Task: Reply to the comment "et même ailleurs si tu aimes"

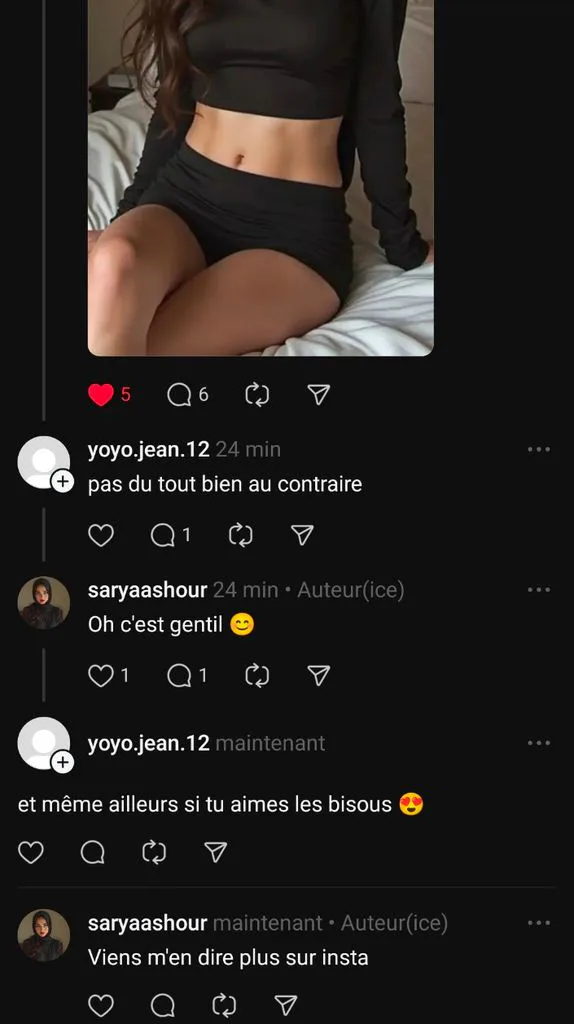Action: 93,852
